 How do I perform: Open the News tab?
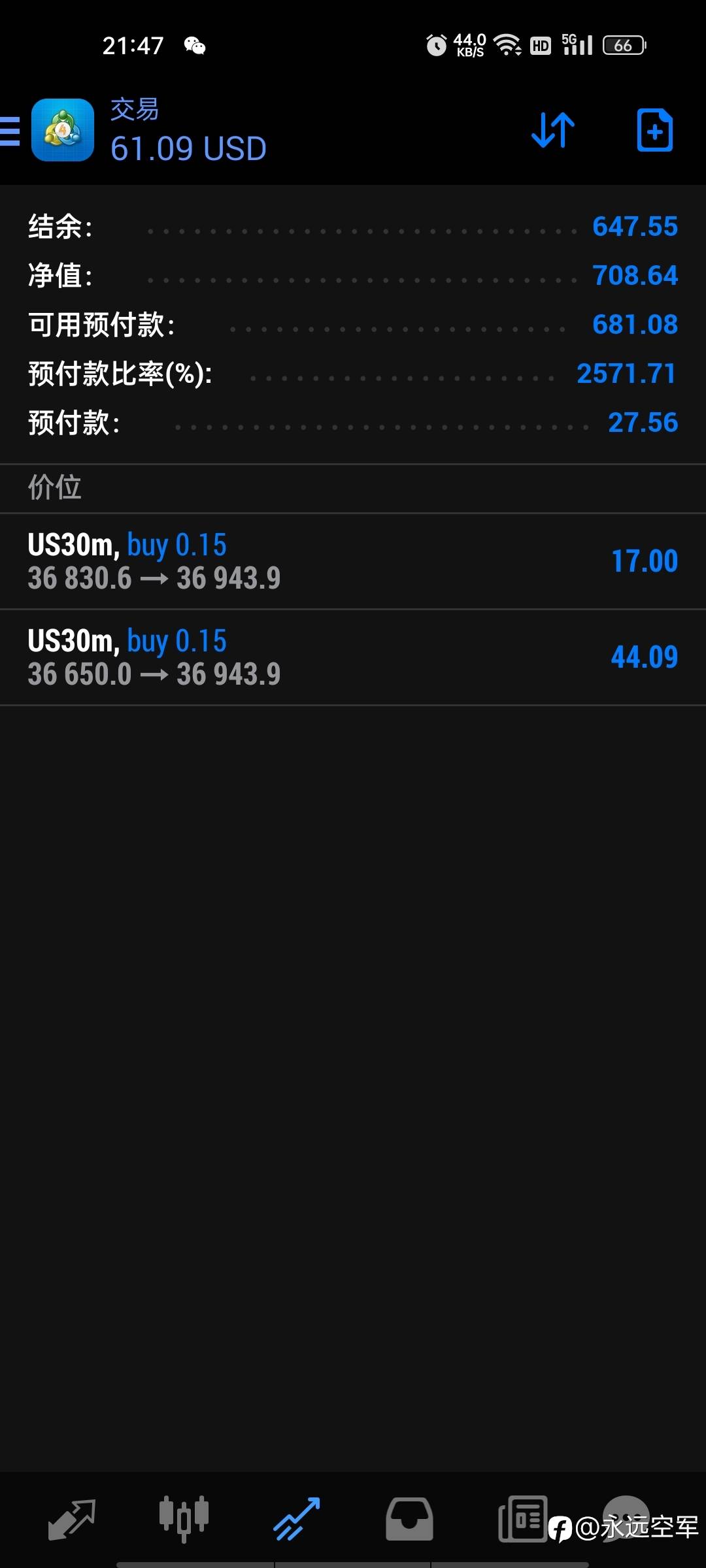(522, 1518)
